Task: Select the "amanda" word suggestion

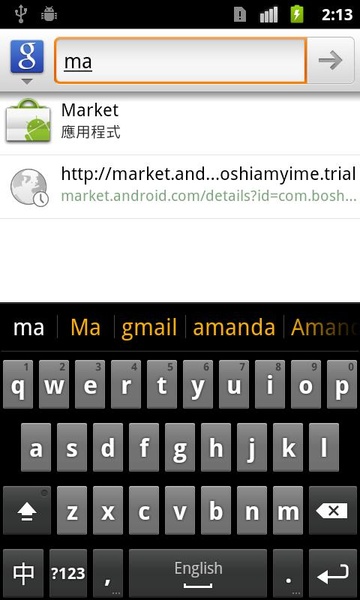Action: pos(234,328)
